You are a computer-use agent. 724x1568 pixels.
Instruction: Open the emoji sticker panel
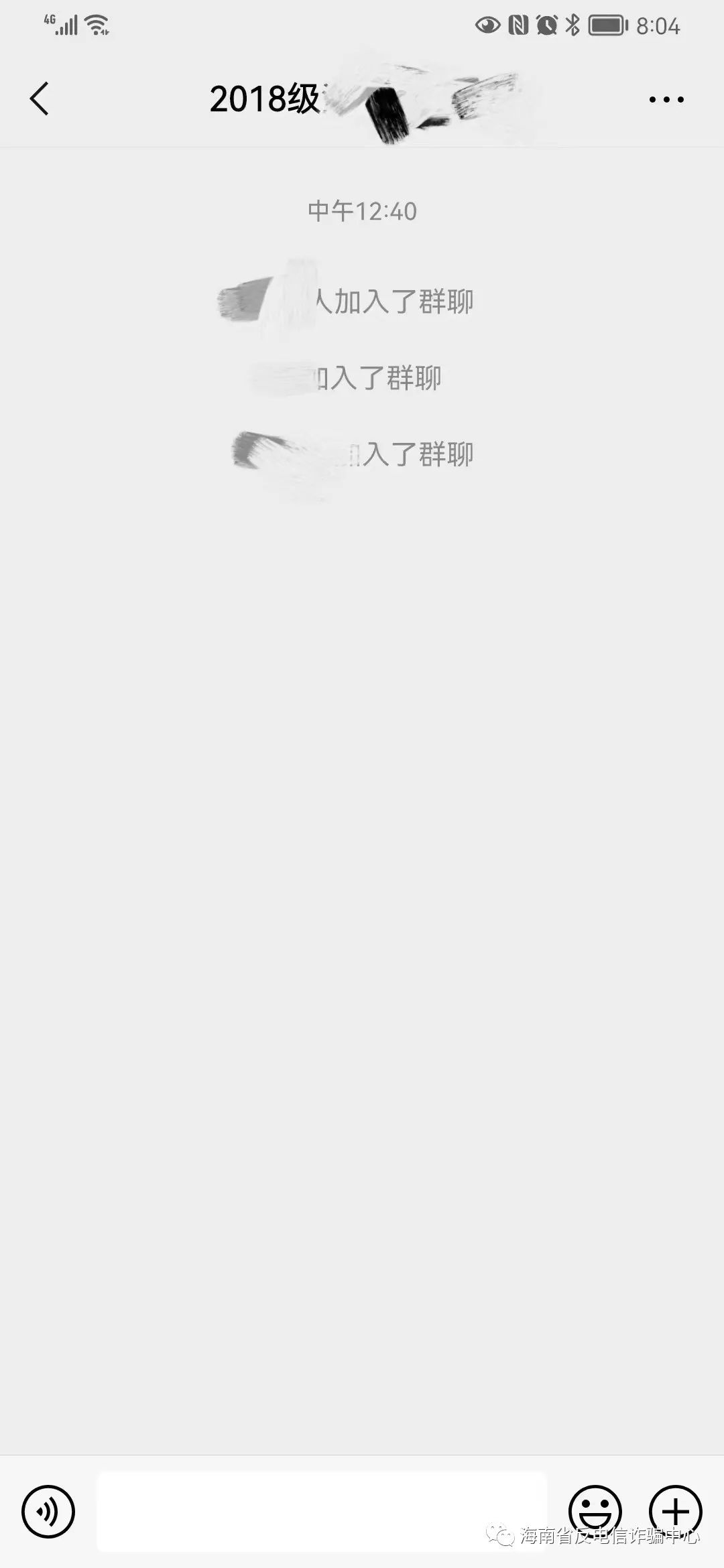595,1511
